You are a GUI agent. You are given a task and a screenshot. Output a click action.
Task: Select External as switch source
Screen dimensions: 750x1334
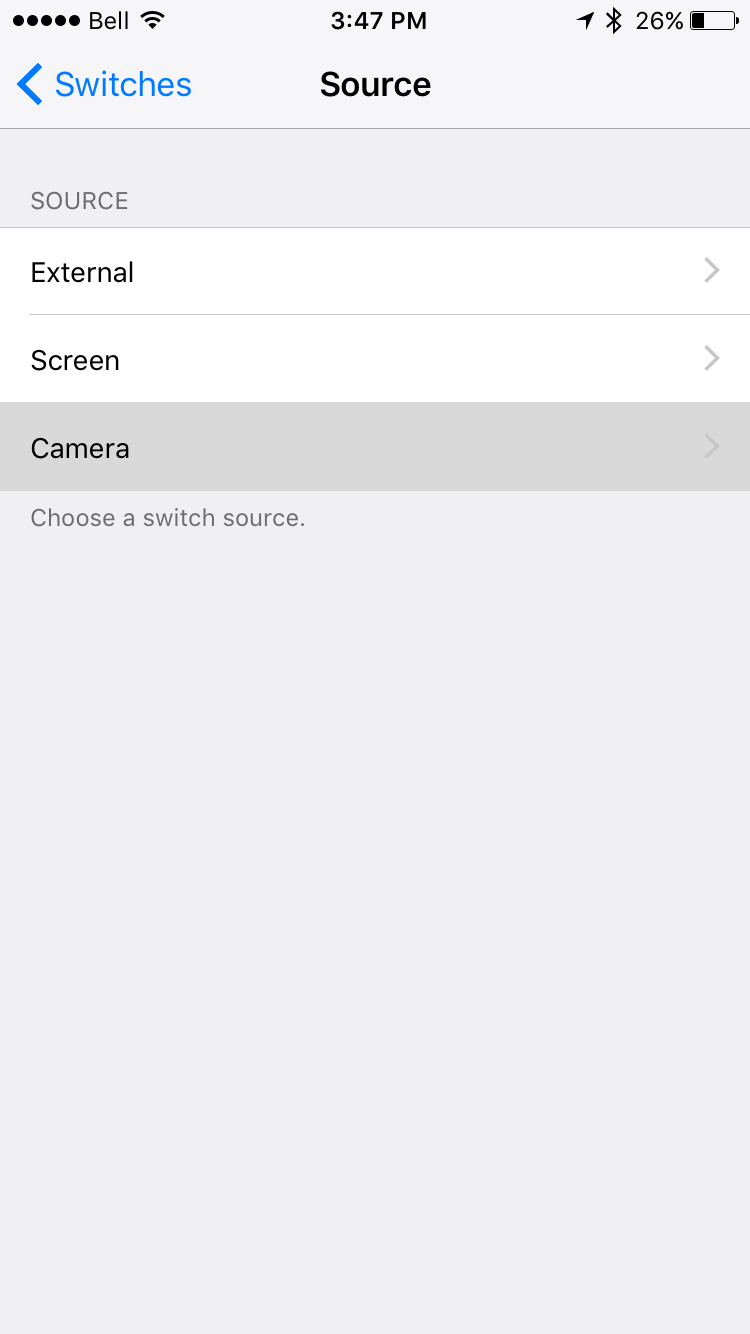pos(375,271)
